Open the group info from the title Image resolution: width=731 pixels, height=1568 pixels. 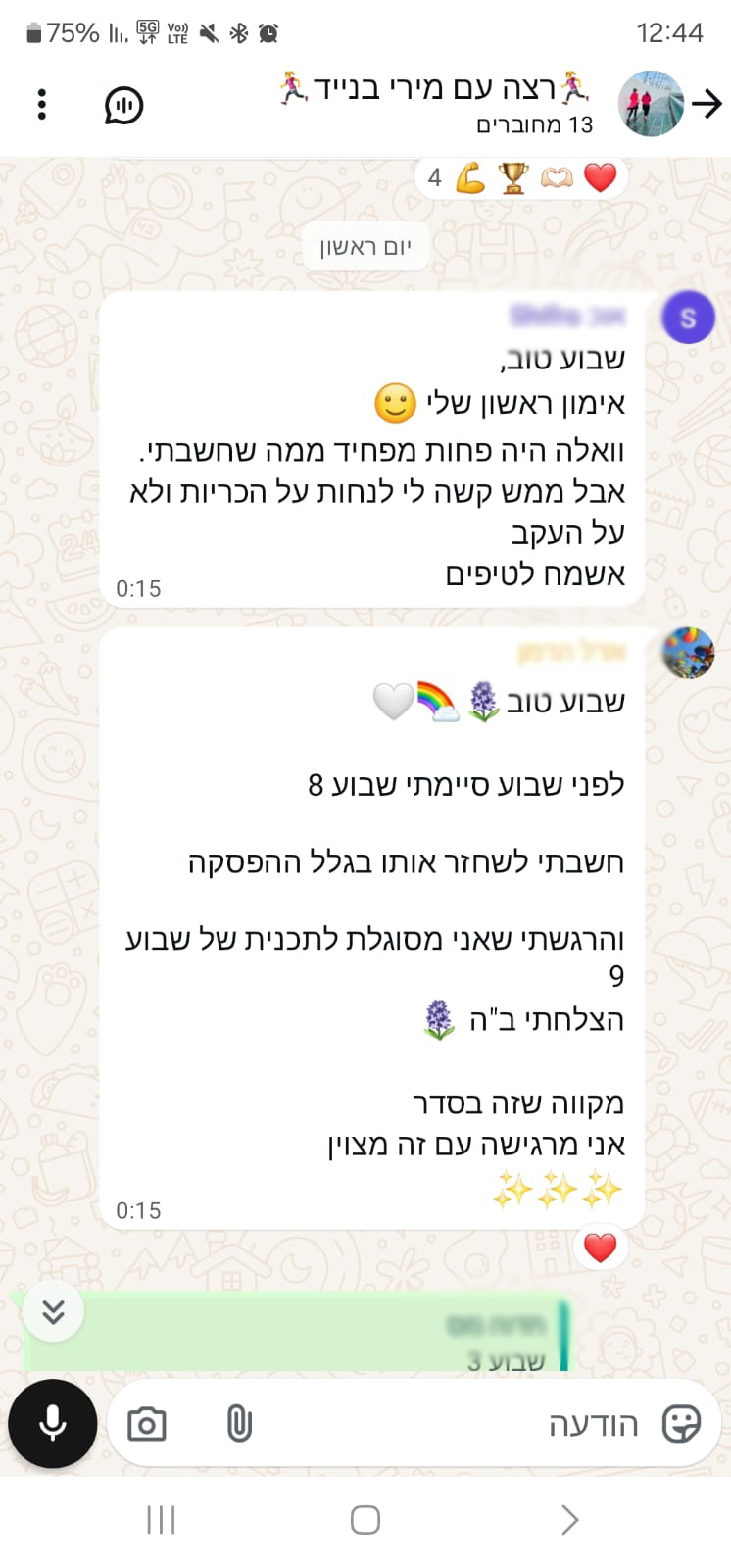(436, 102)
